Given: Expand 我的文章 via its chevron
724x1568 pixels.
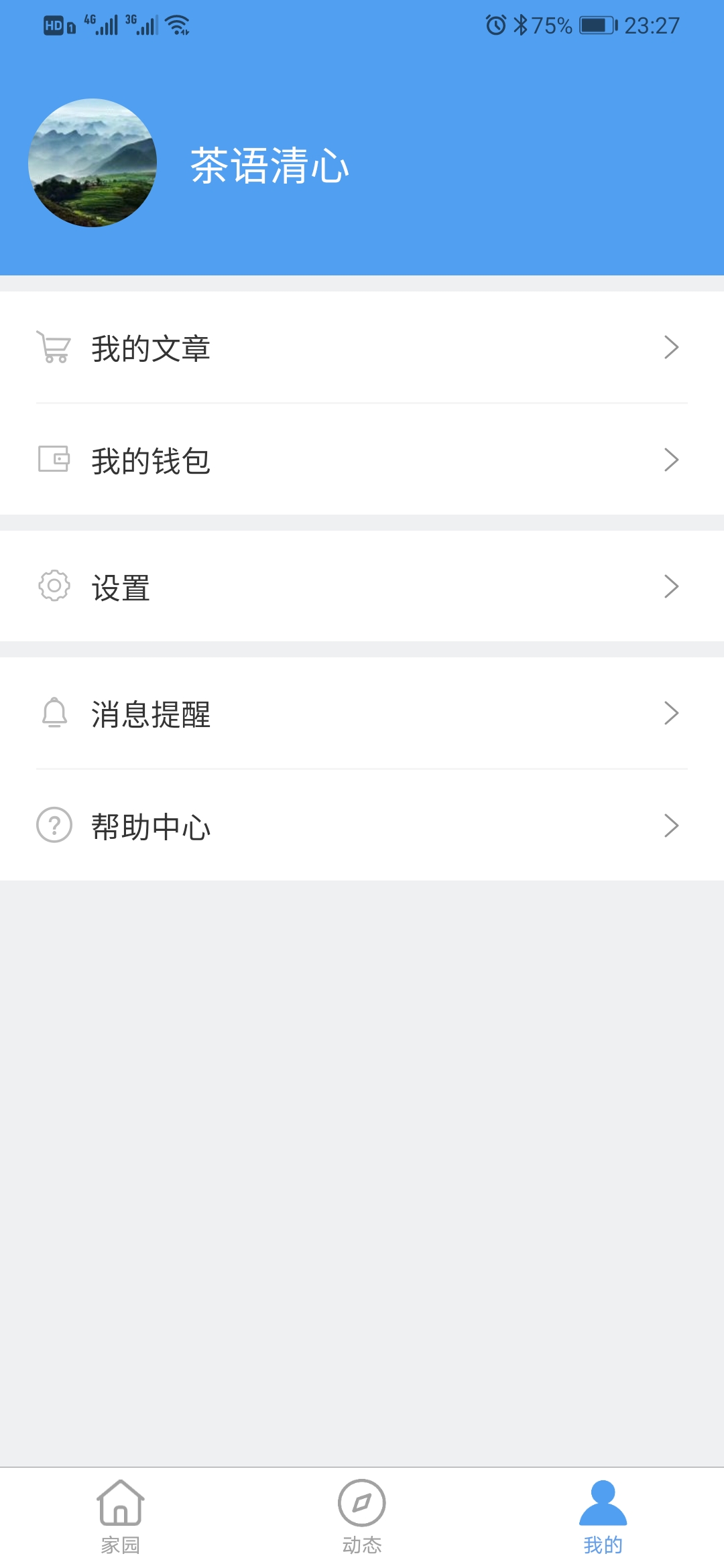Looking at the screenshot, I should (670, 347).
